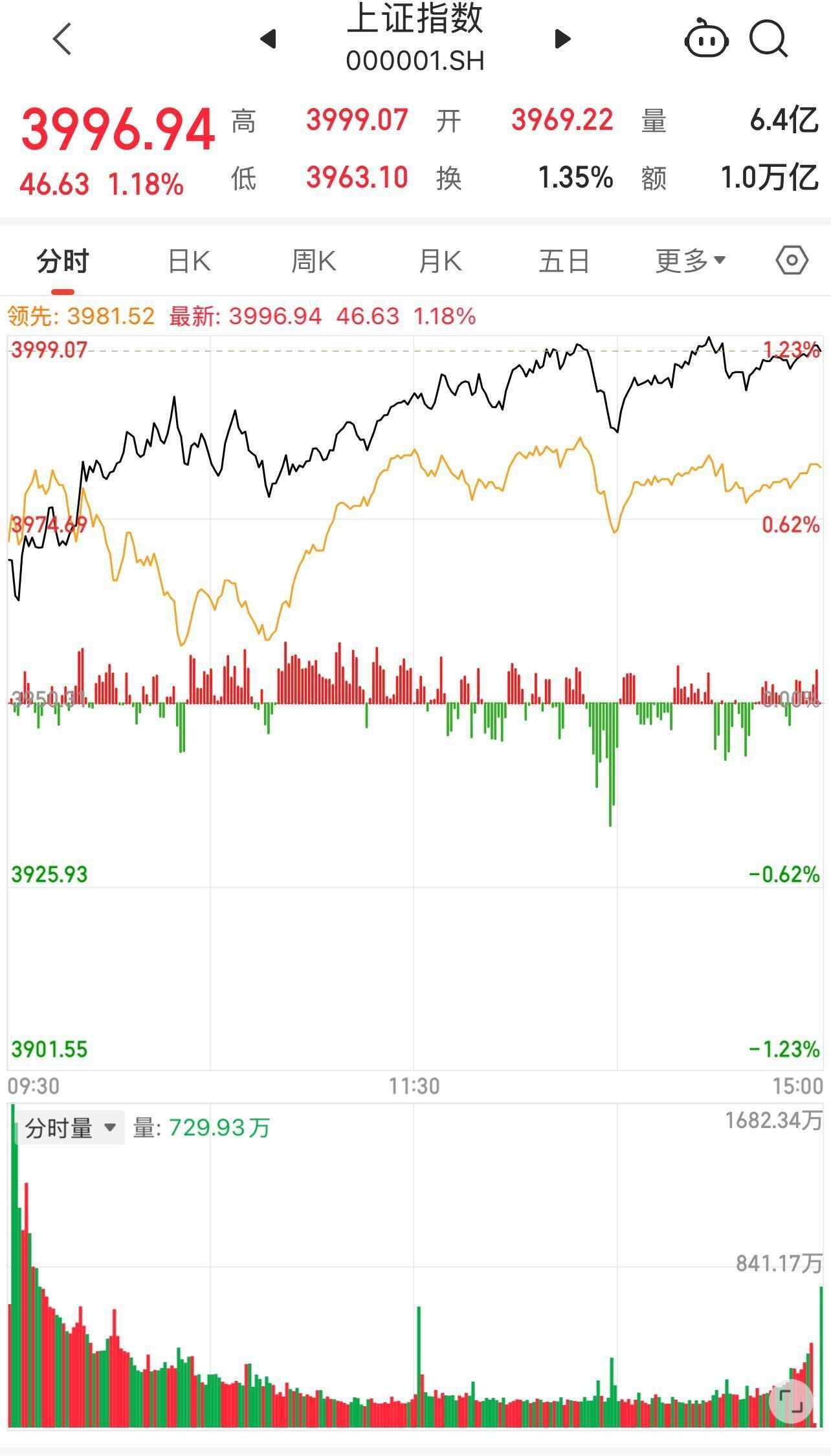Open the AI assistant robot icon

click(705, 40)
